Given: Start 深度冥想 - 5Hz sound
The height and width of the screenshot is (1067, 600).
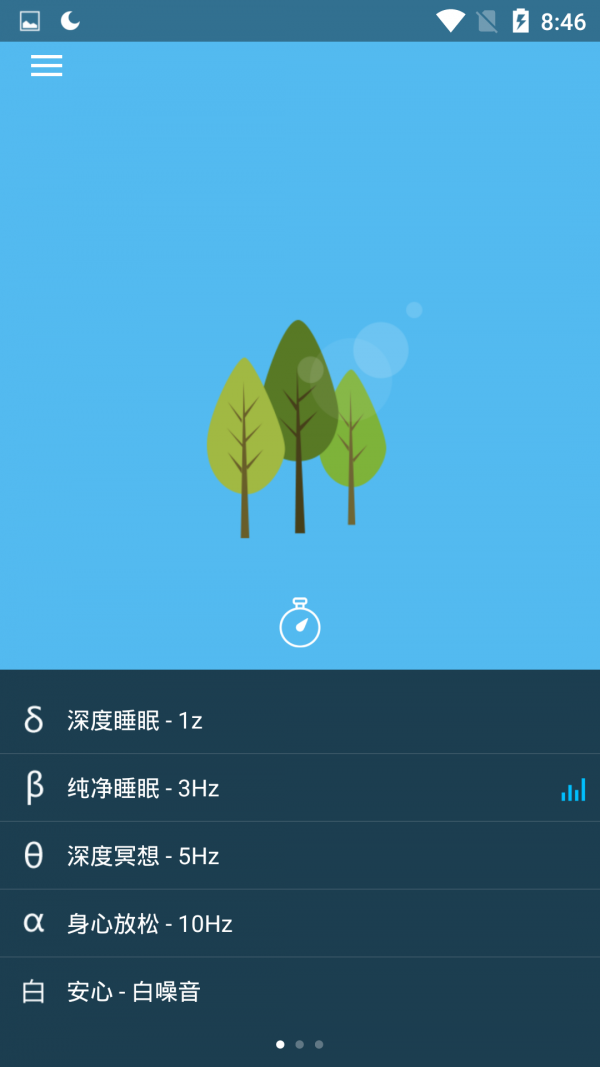Looking at the screenshot, I should point(143,856).
